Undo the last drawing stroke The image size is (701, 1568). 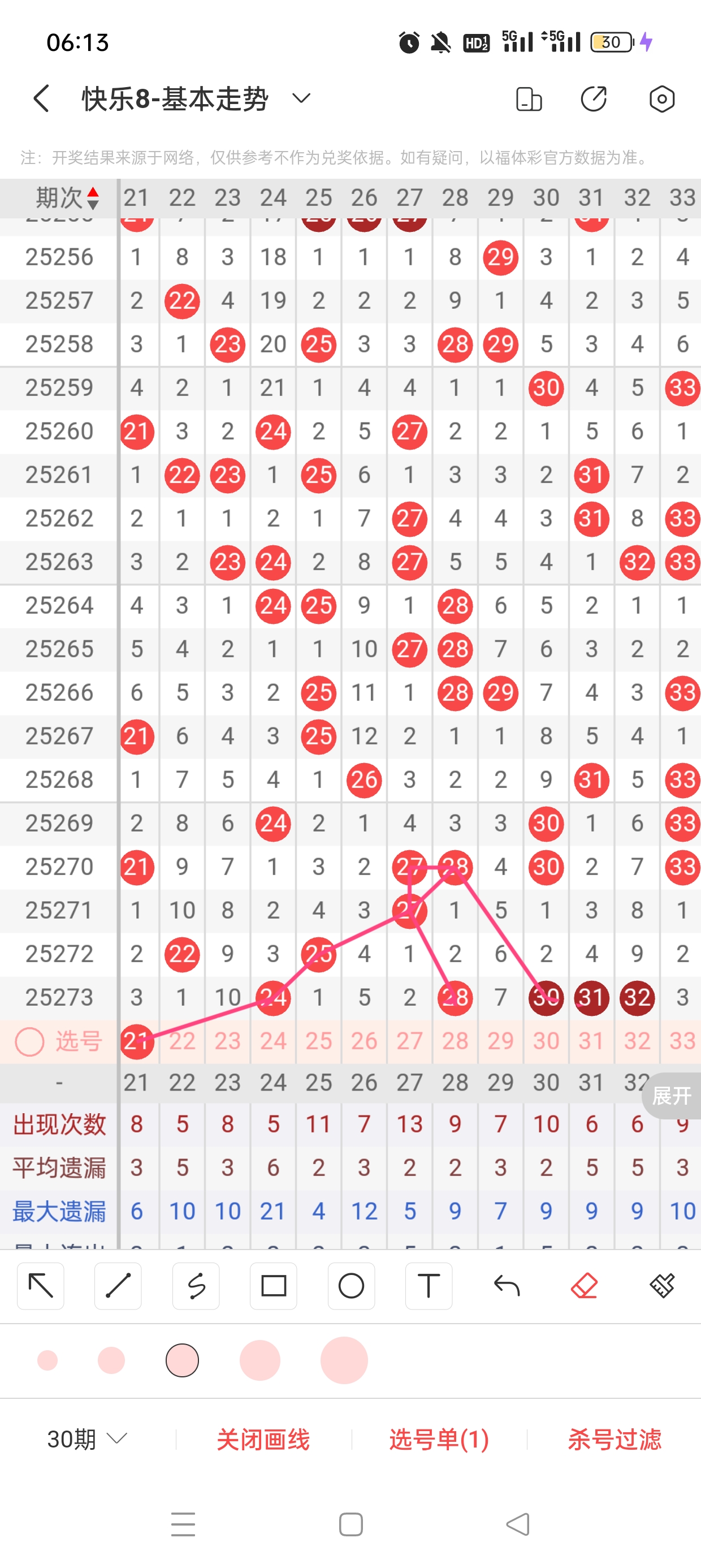pyautogui.click(x=507, y=1286)
